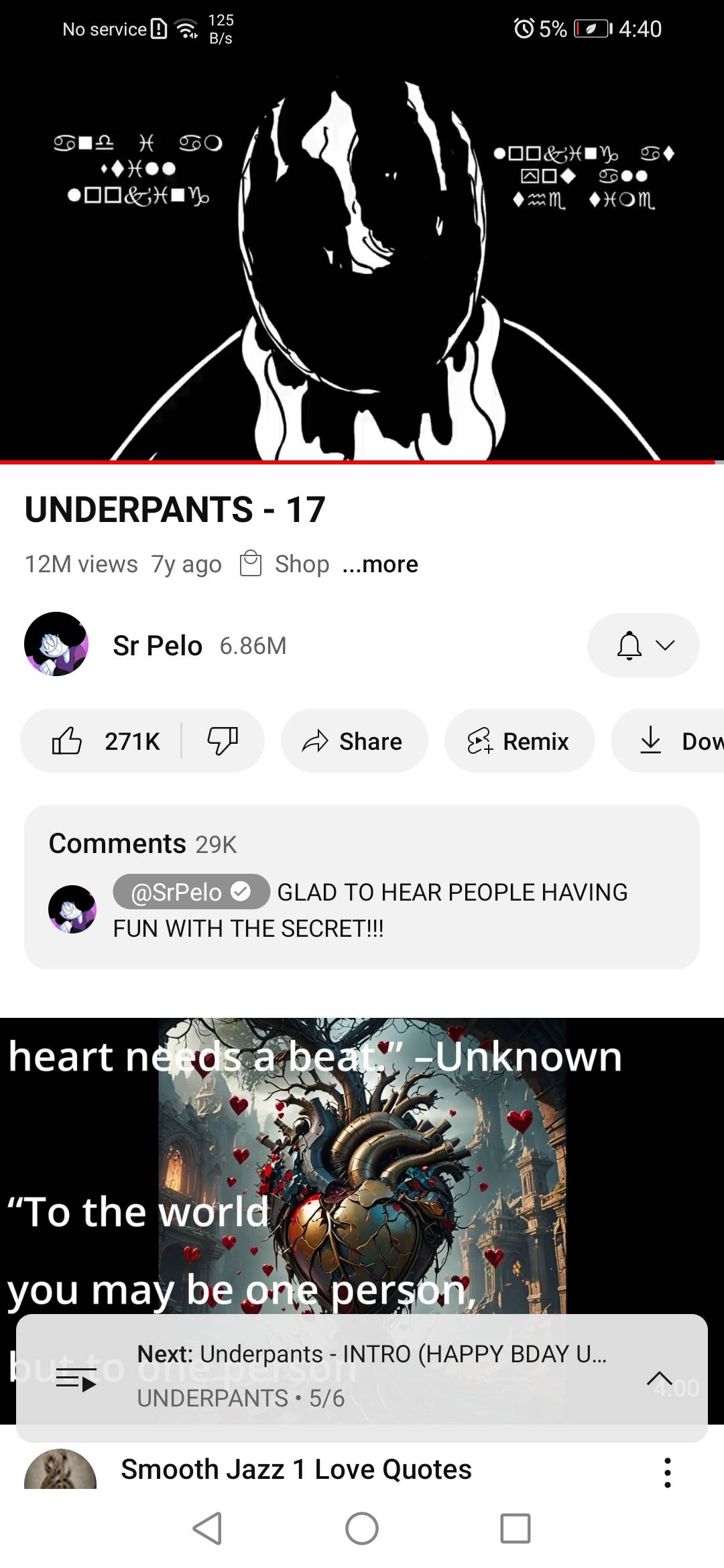Open the Remix option

tap(519, 741)
